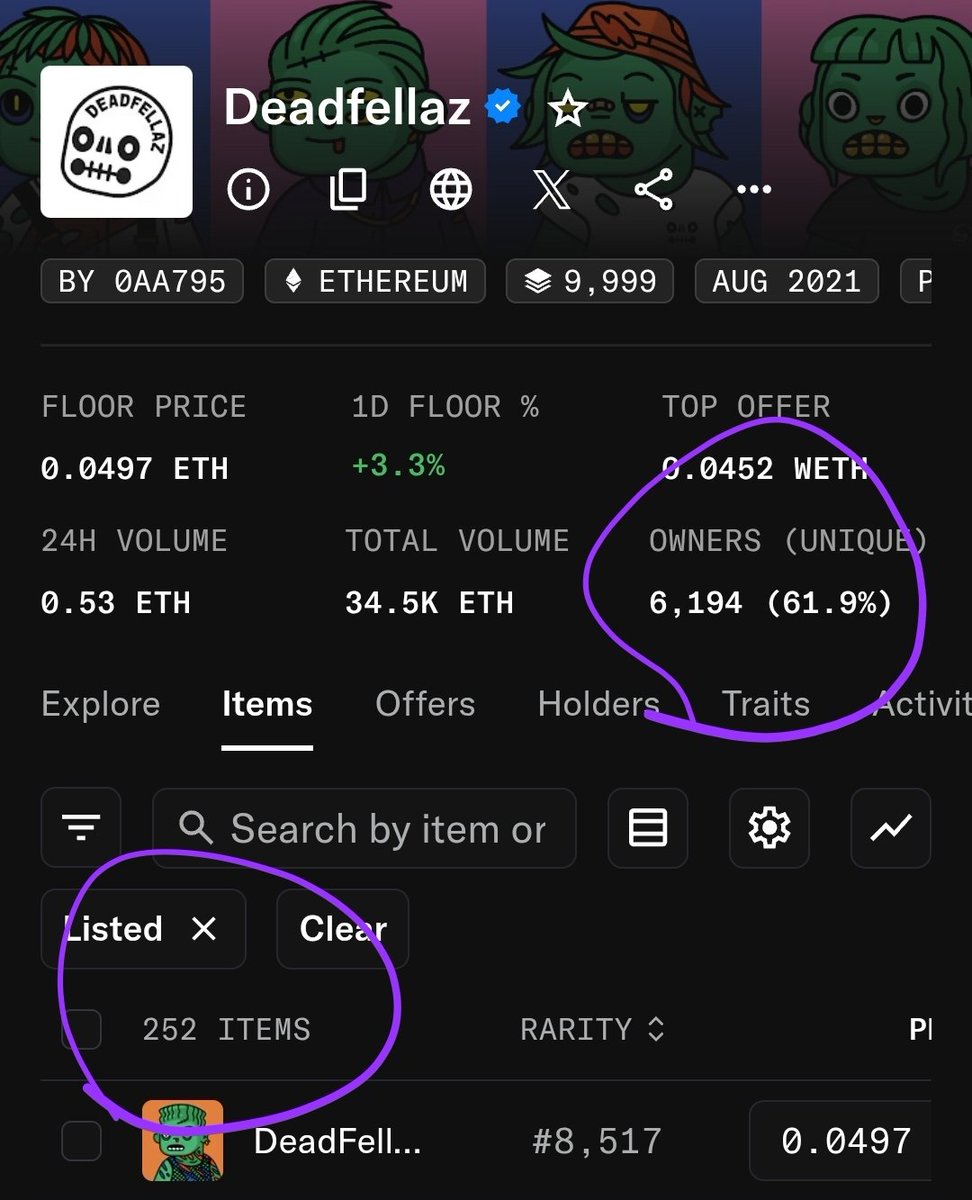Open the three-dot overflow menu
Viewport: 972px width, 1200px height.
753,189
